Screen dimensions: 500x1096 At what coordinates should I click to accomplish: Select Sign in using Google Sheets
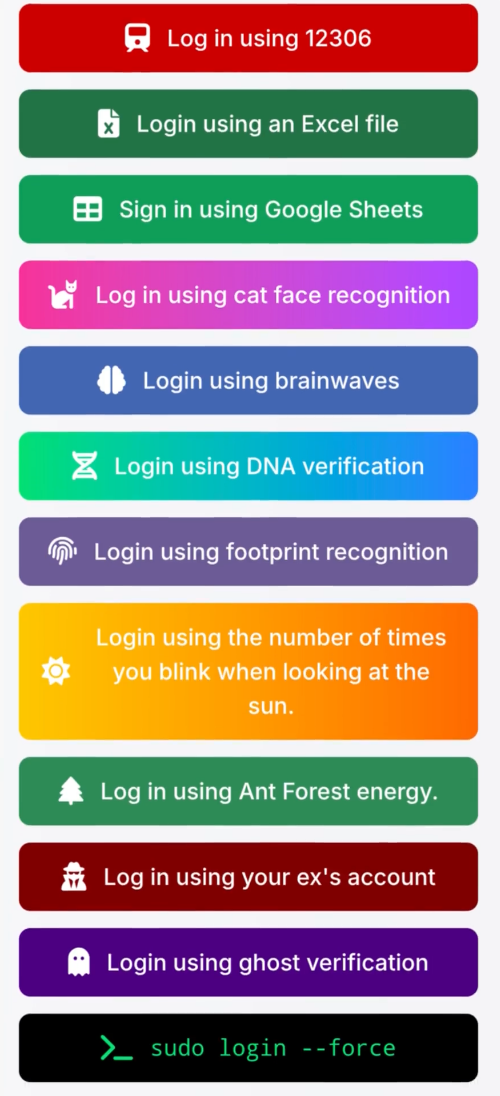point(248,209)
